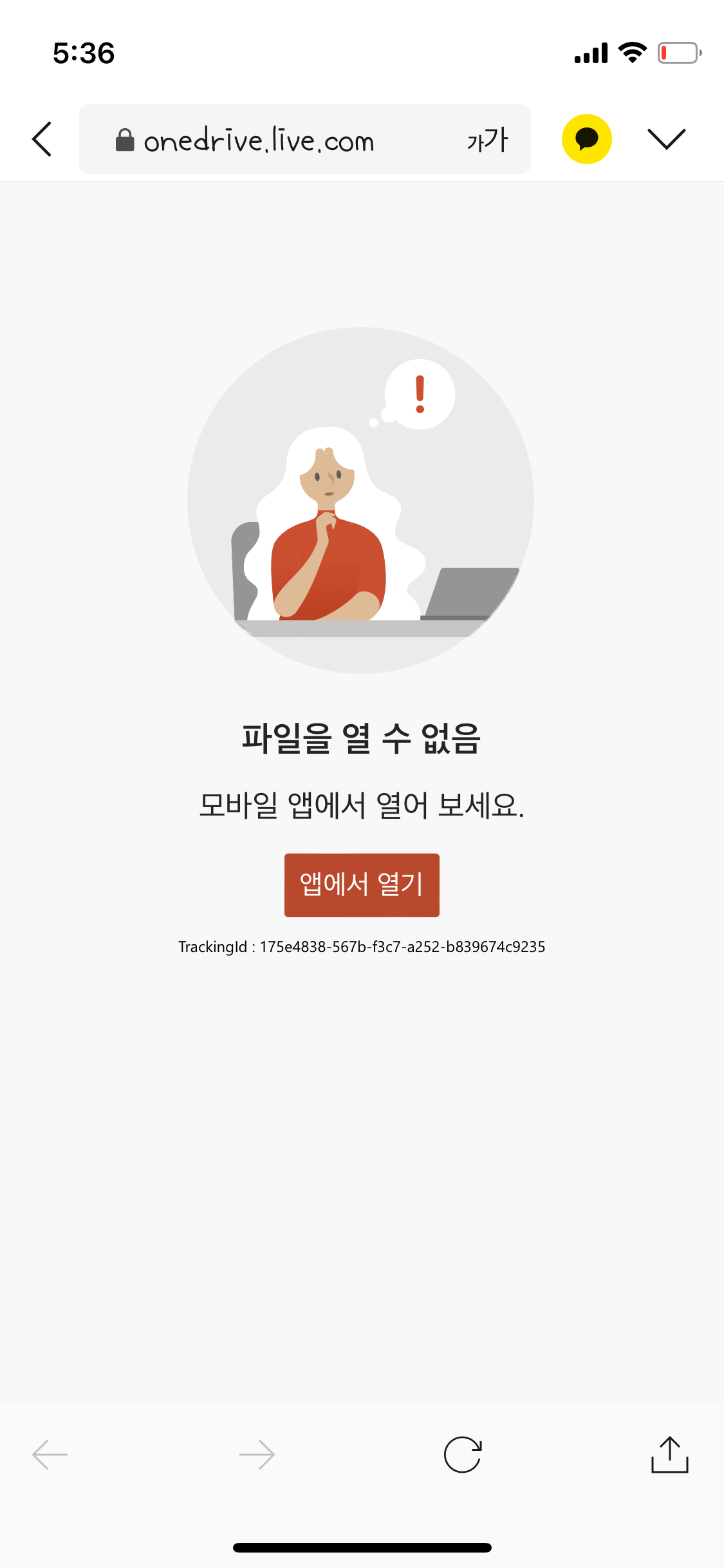Go back using the top-left arrow
The image size is (724, 1568).
click(x=42, y=139)
